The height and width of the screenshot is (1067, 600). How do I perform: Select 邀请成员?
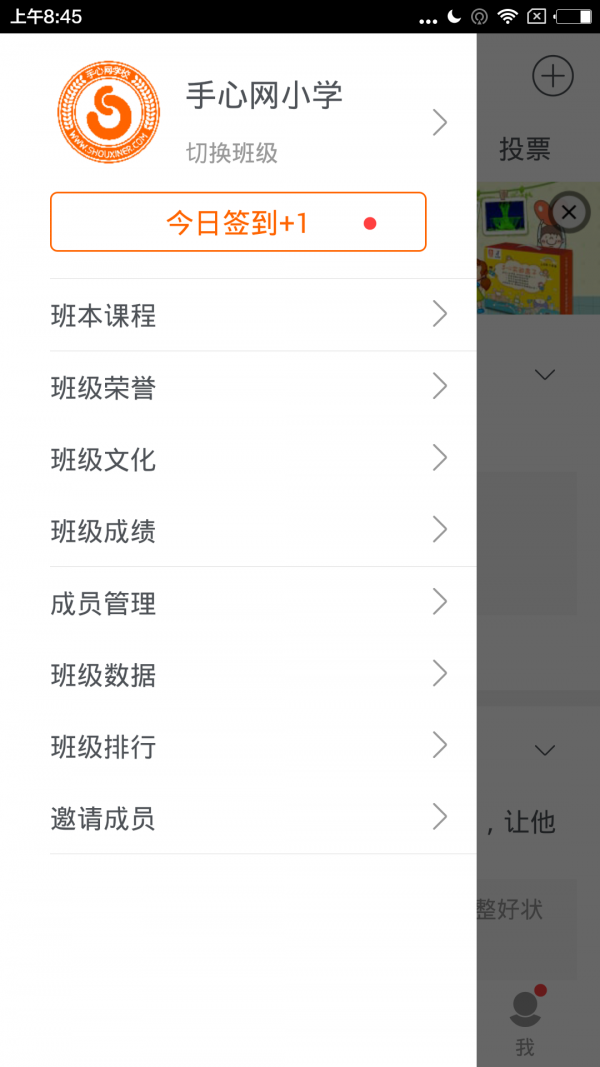point(250,819)
